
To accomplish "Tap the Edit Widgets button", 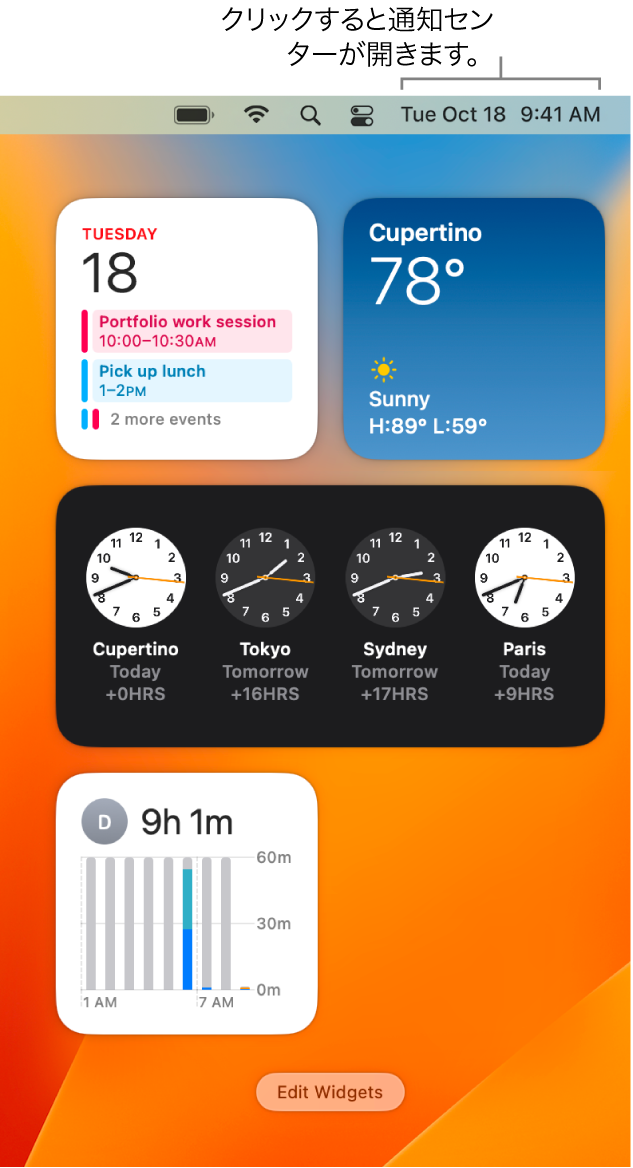I will point(330,1092).
